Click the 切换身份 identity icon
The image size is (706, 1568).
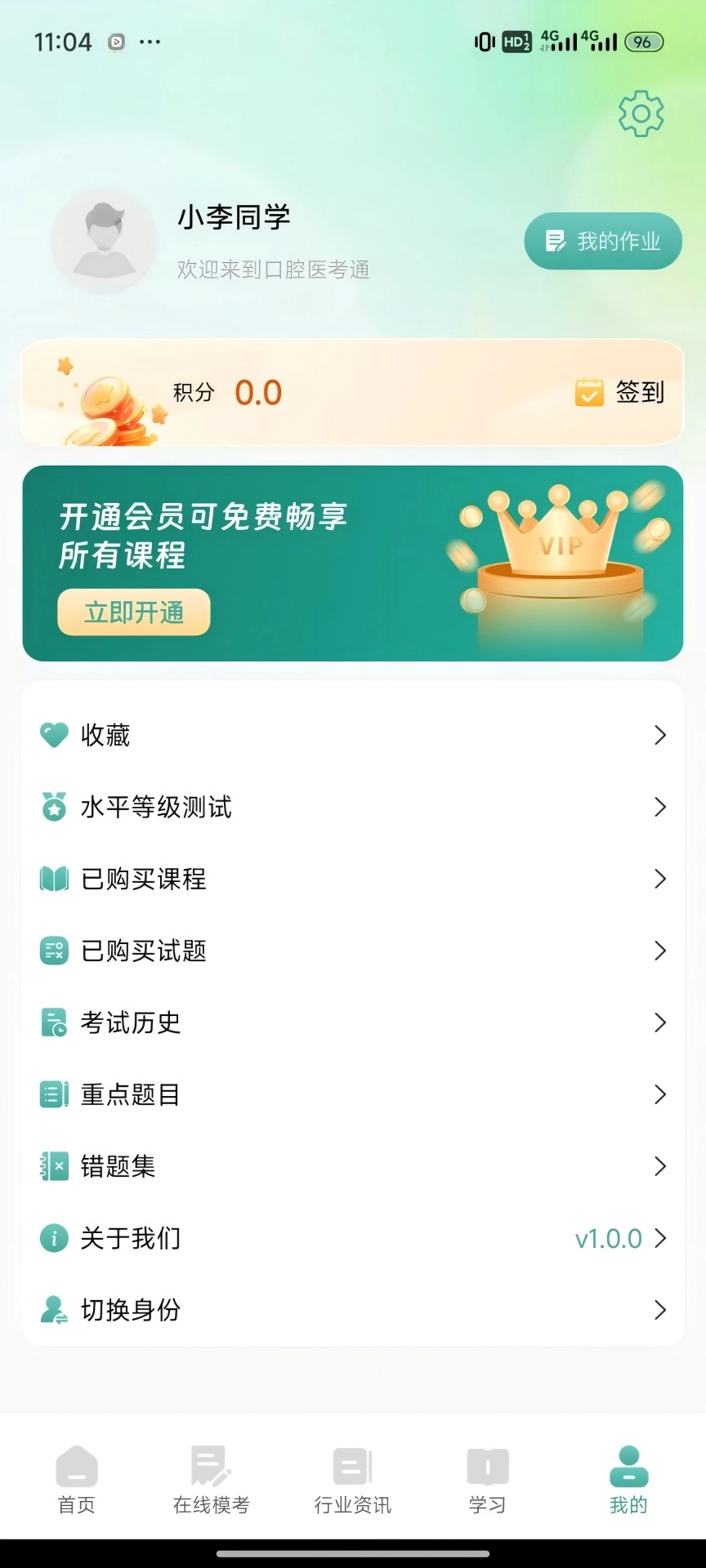53,1310
